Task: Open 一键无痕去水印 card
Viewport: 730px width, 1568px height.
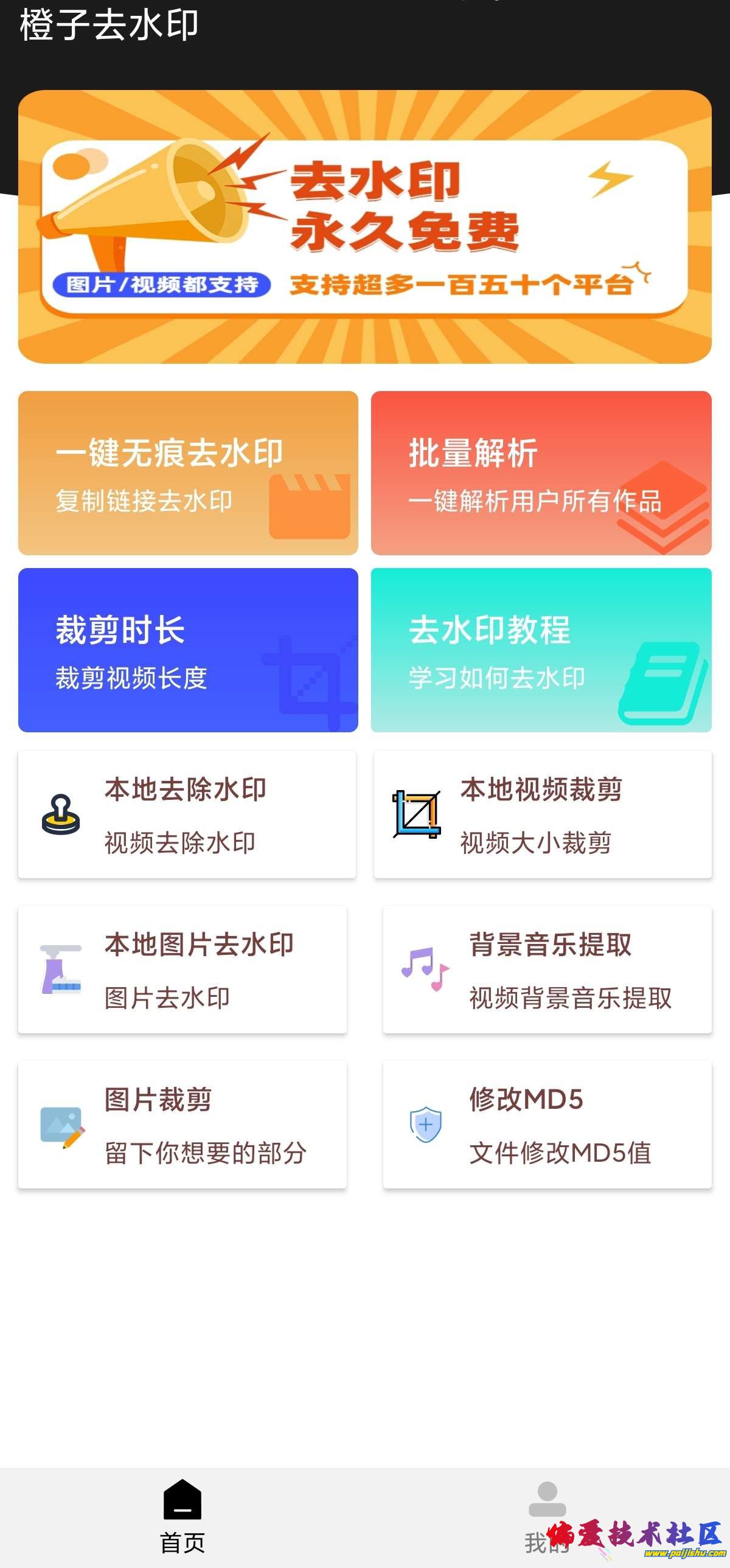Action: click(x=188, y=473)
